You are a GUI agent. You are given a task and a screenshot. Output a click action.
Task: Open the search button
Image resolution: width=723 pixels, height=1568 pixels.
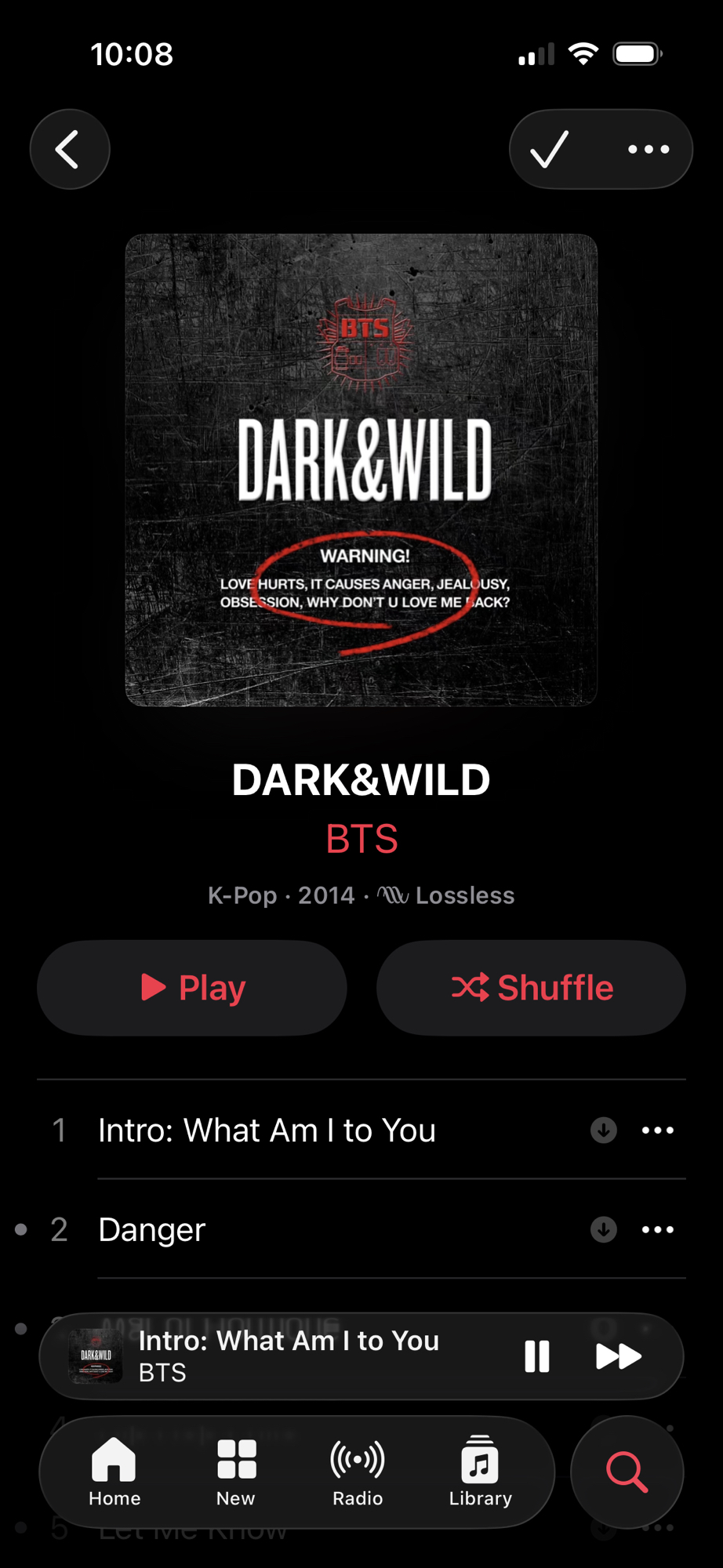[627, 1472]
